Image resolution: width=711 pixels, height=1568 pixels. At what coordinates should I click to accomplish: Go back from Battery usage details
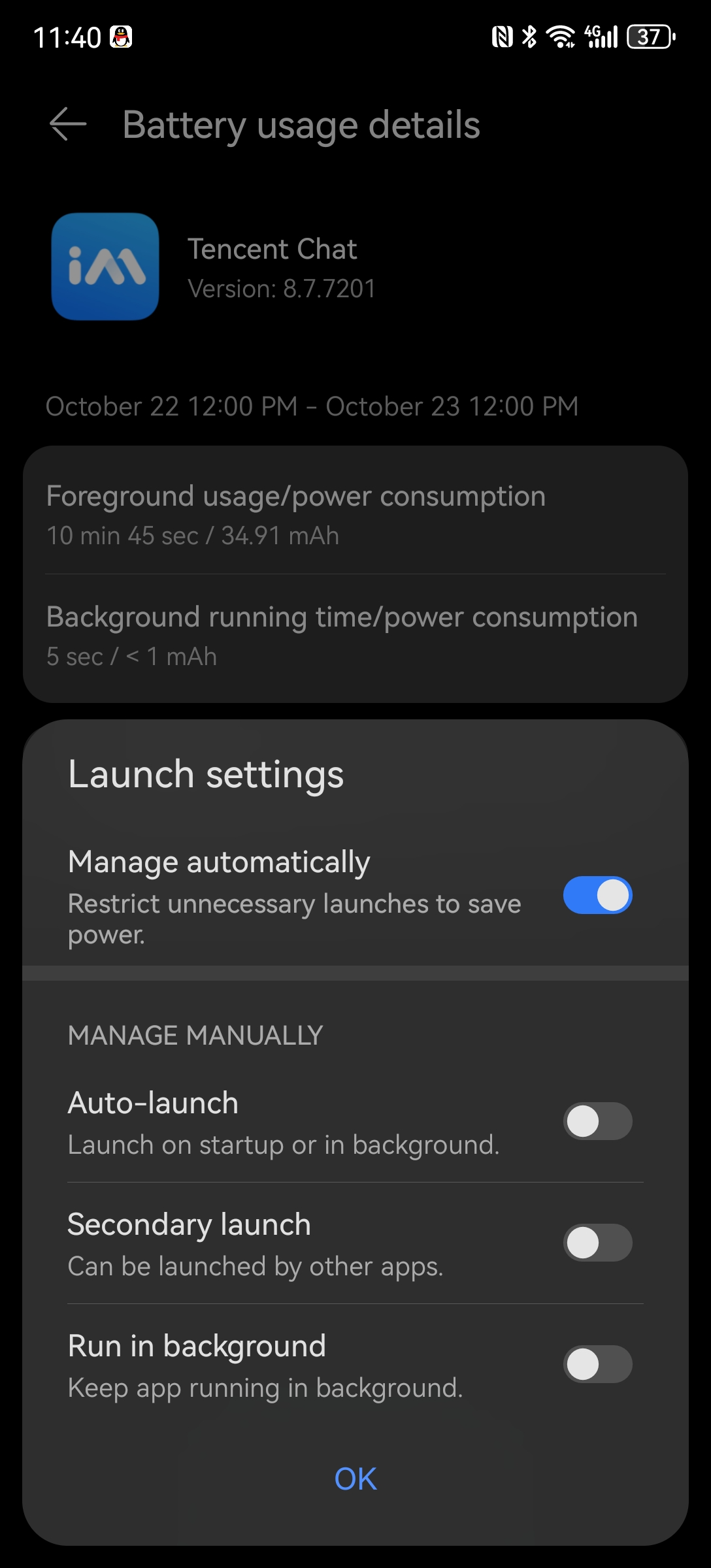68,124
